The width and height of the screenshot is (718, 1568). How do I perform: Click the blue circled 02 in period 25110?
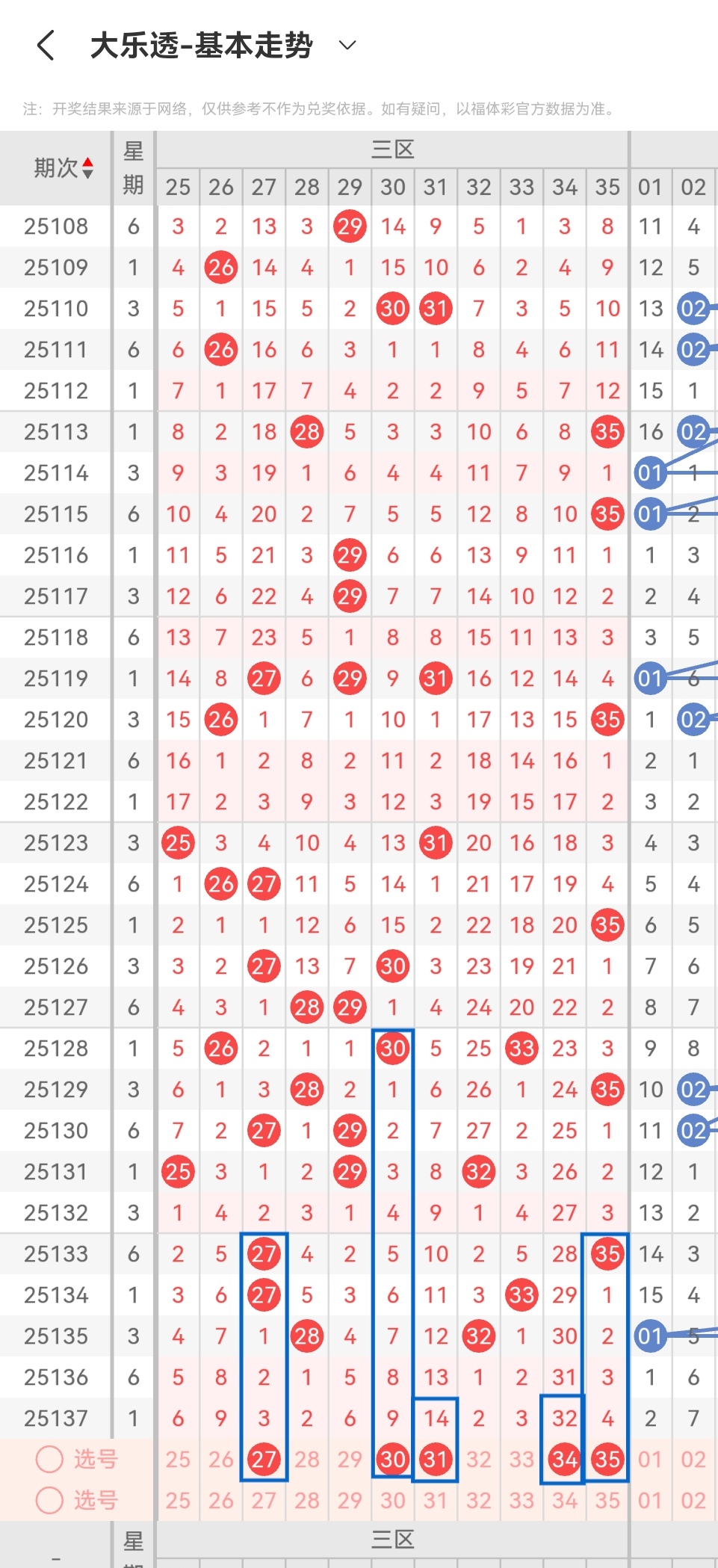point(692,308)
